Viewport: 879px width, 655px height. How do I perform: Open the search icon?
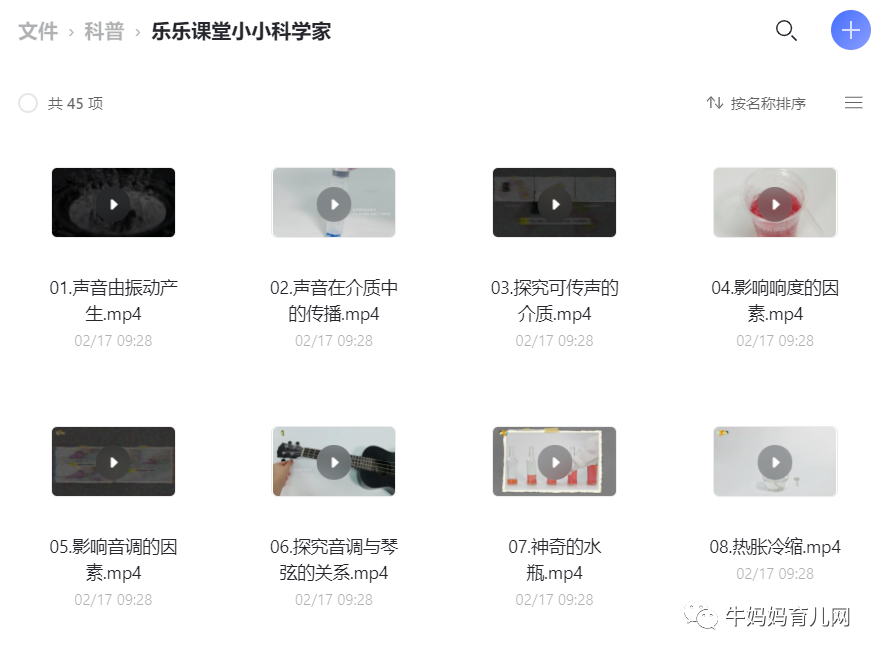pos(786,31)
